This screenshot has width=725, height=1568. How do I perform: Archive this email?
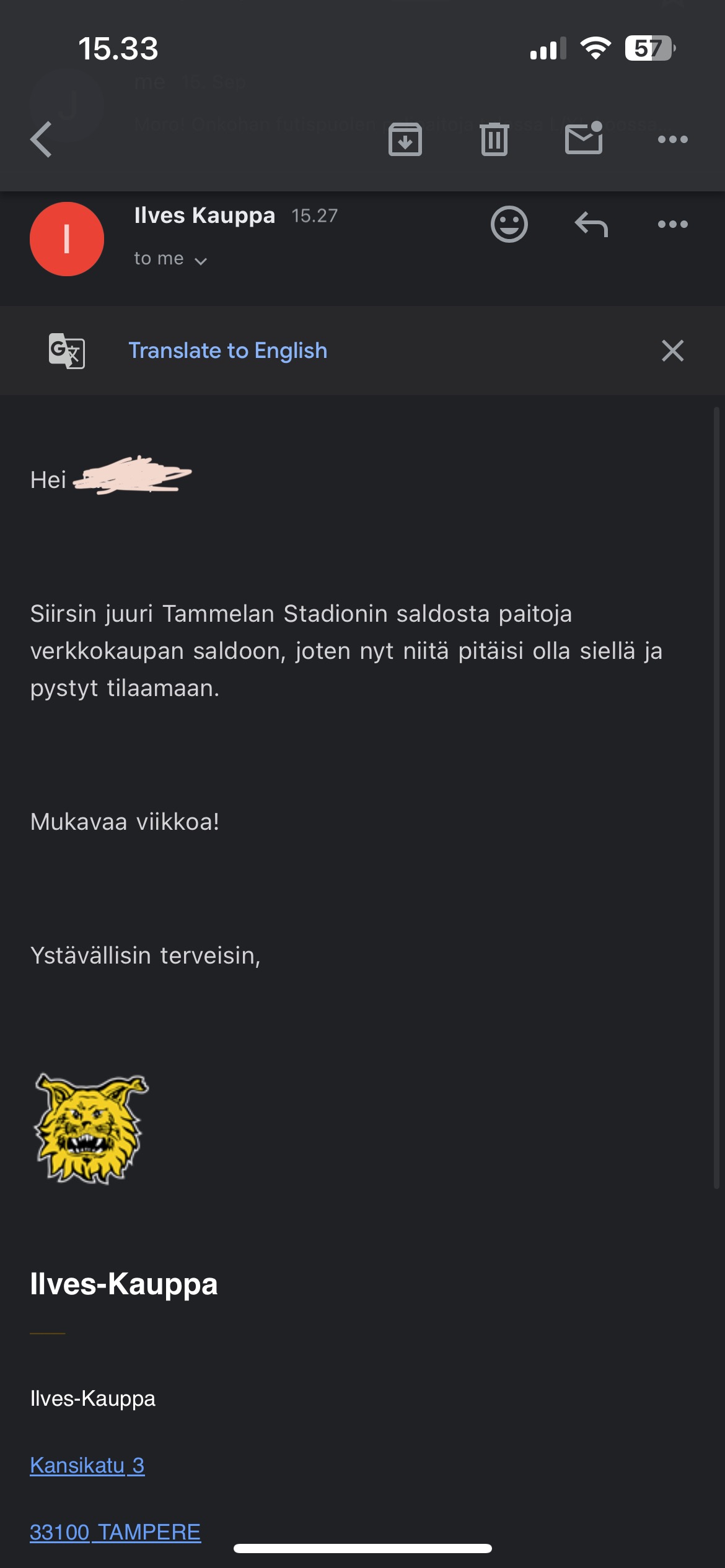405,139
